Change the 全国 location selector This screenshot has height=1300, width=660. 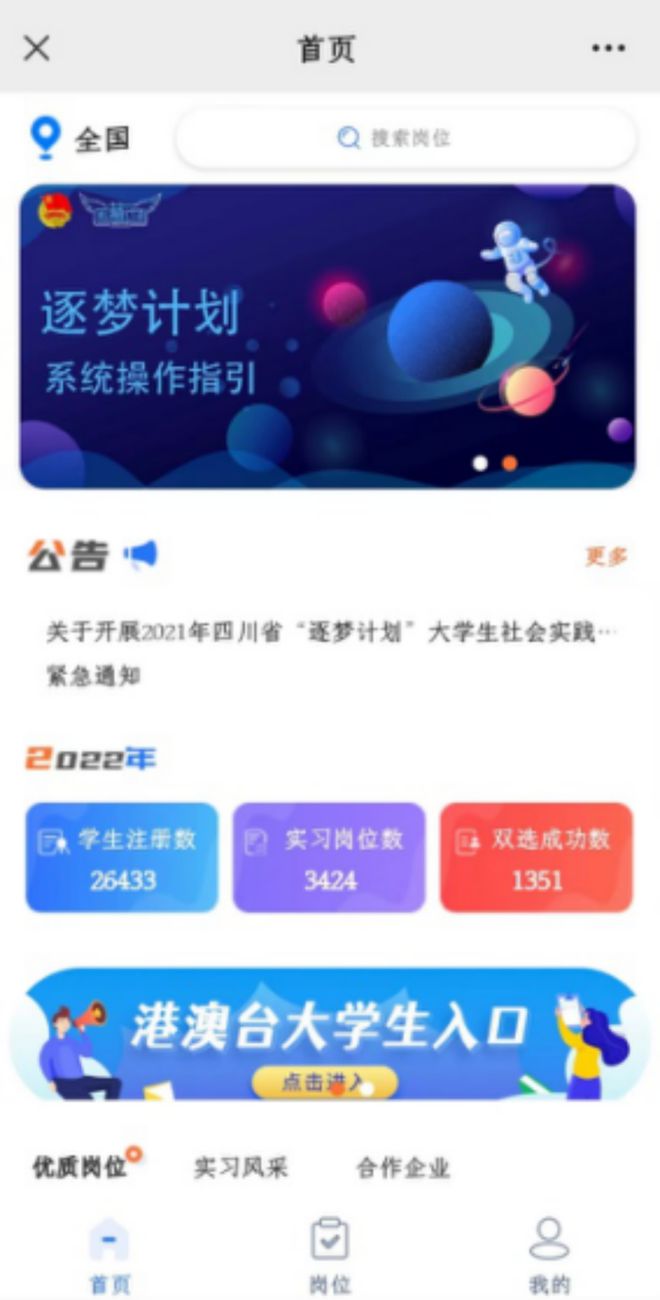[82, 138]
